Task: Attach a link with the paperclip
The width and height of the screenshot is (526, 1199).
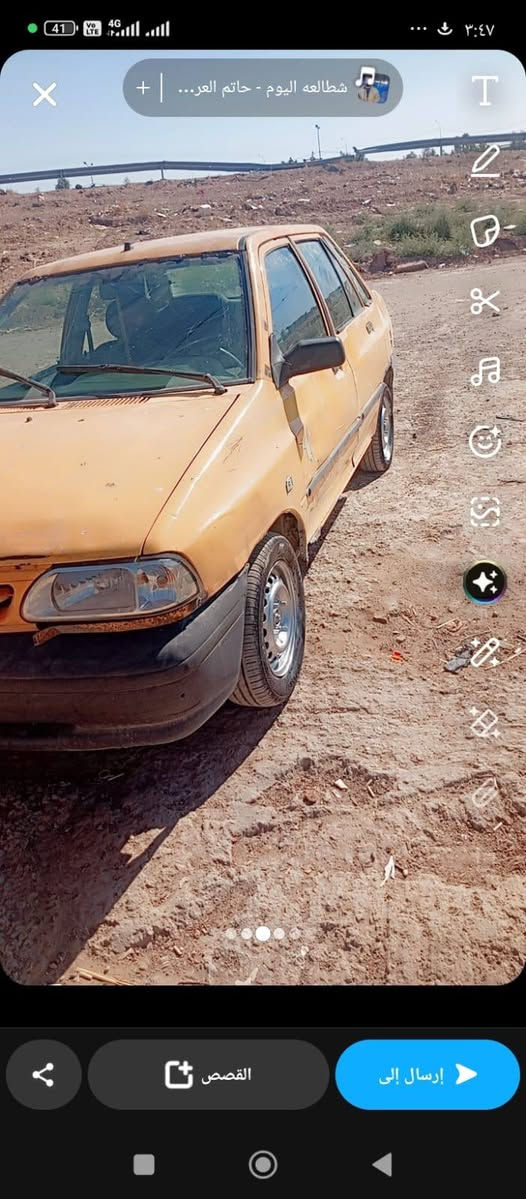Action: click(485, 792)
